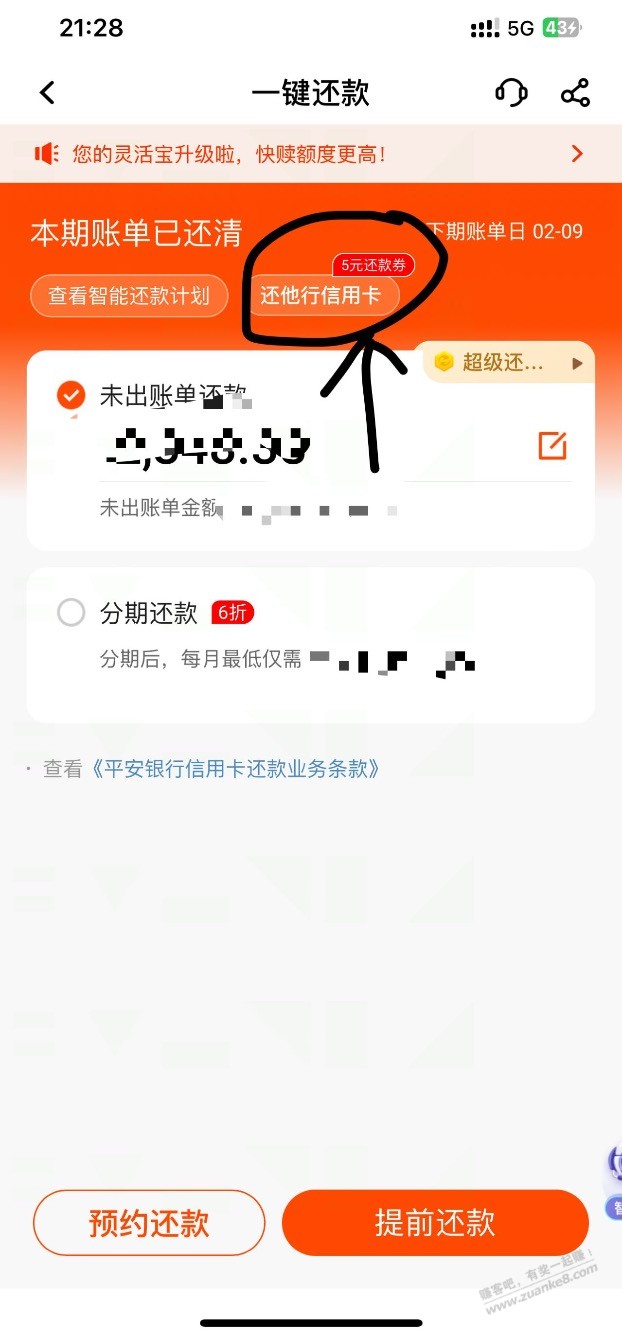Tap 预约还款 button
This screenshot has height=1334, width=622.
click(x=149, y=1222)
